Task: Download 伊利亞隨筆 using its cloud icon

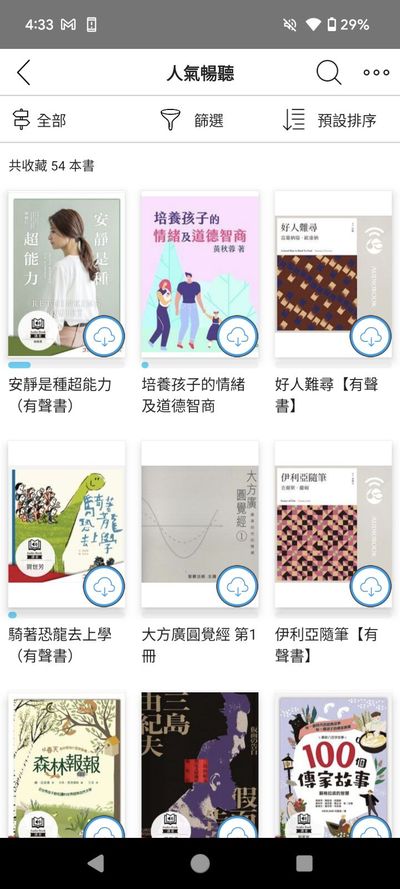Action: click(x=371, y=586)
